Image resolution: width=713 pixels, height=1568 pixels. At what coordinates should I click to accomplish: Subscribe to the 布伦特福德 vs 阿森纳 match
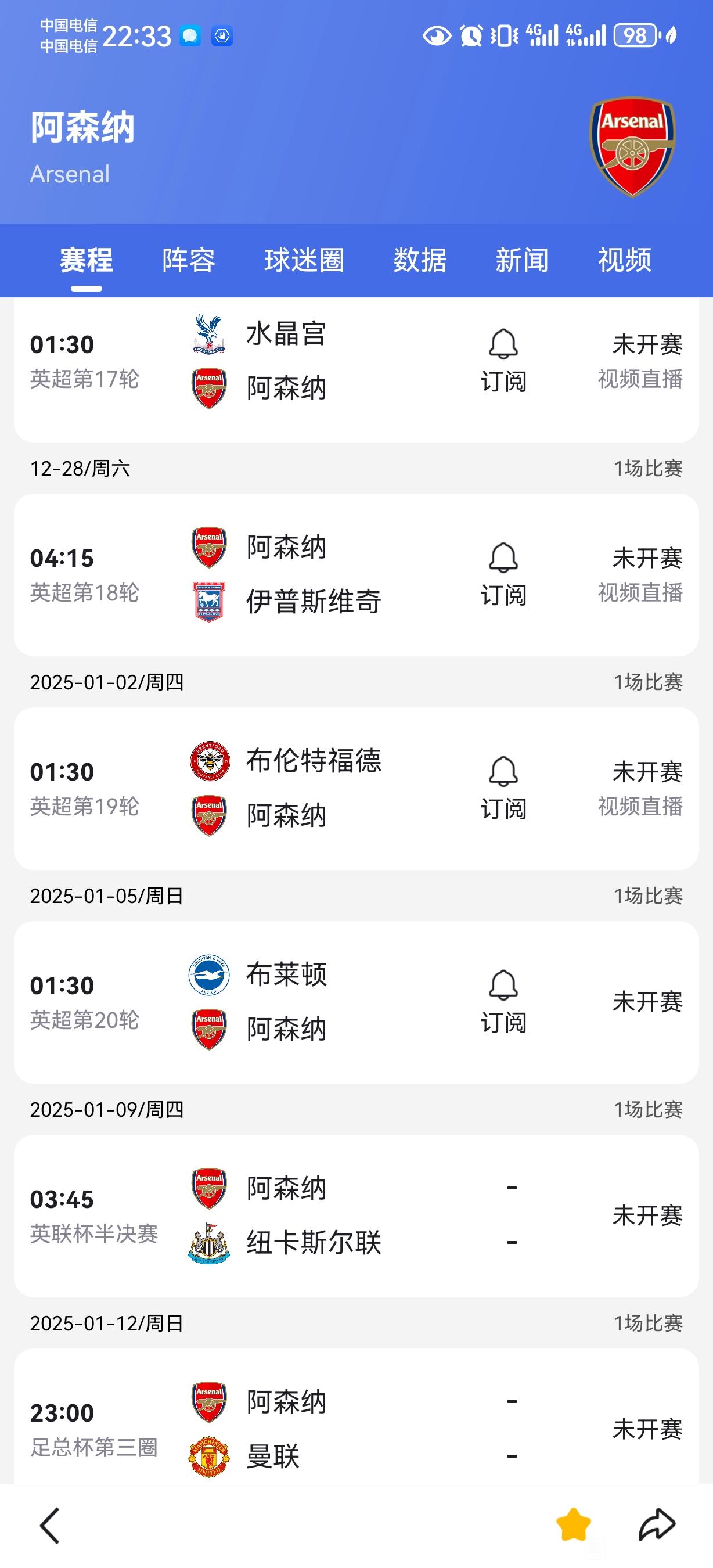coord(503,787)
